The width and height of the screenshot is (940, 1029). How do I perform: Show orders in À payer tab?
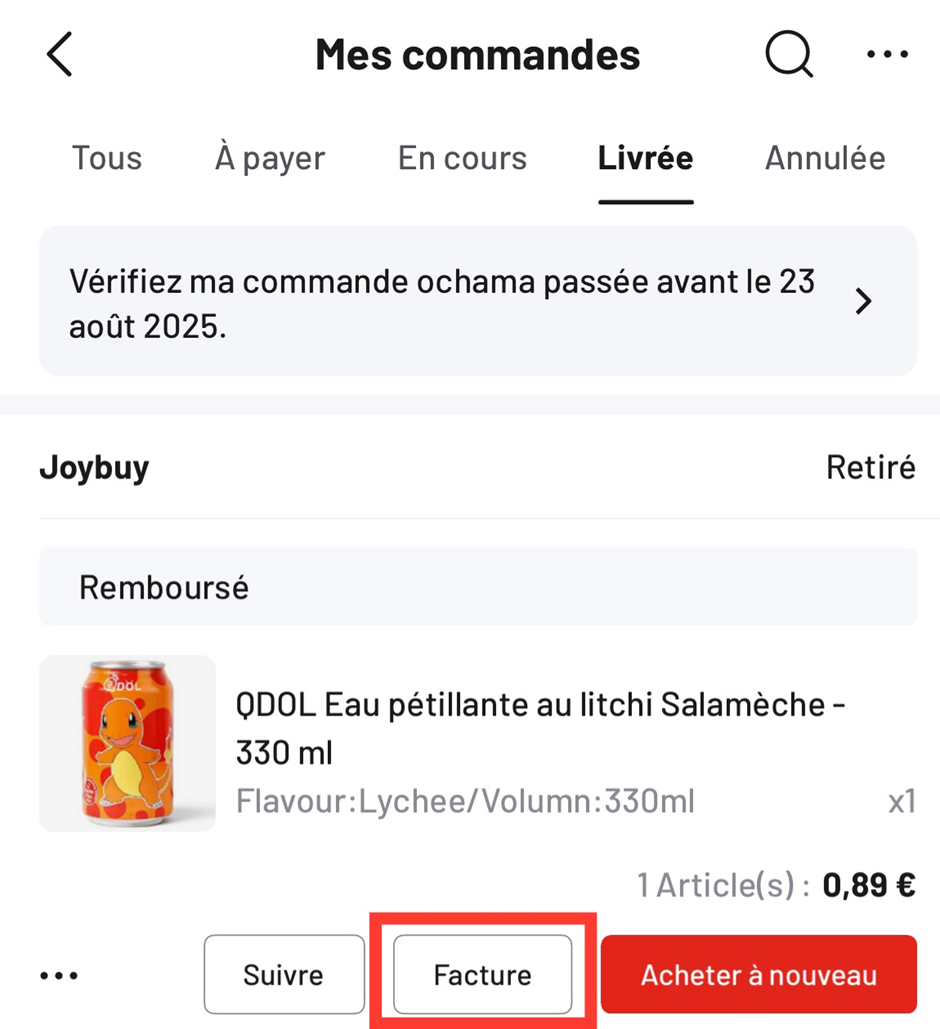(x=270, y=158)
